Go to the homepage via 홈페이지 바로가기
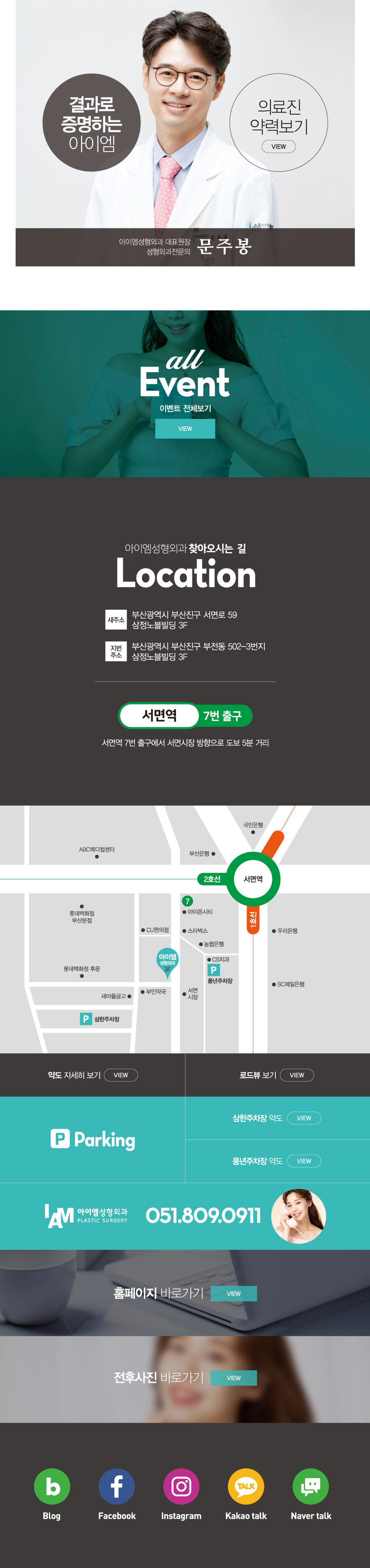370x1568 pixels. point(234,1294)
